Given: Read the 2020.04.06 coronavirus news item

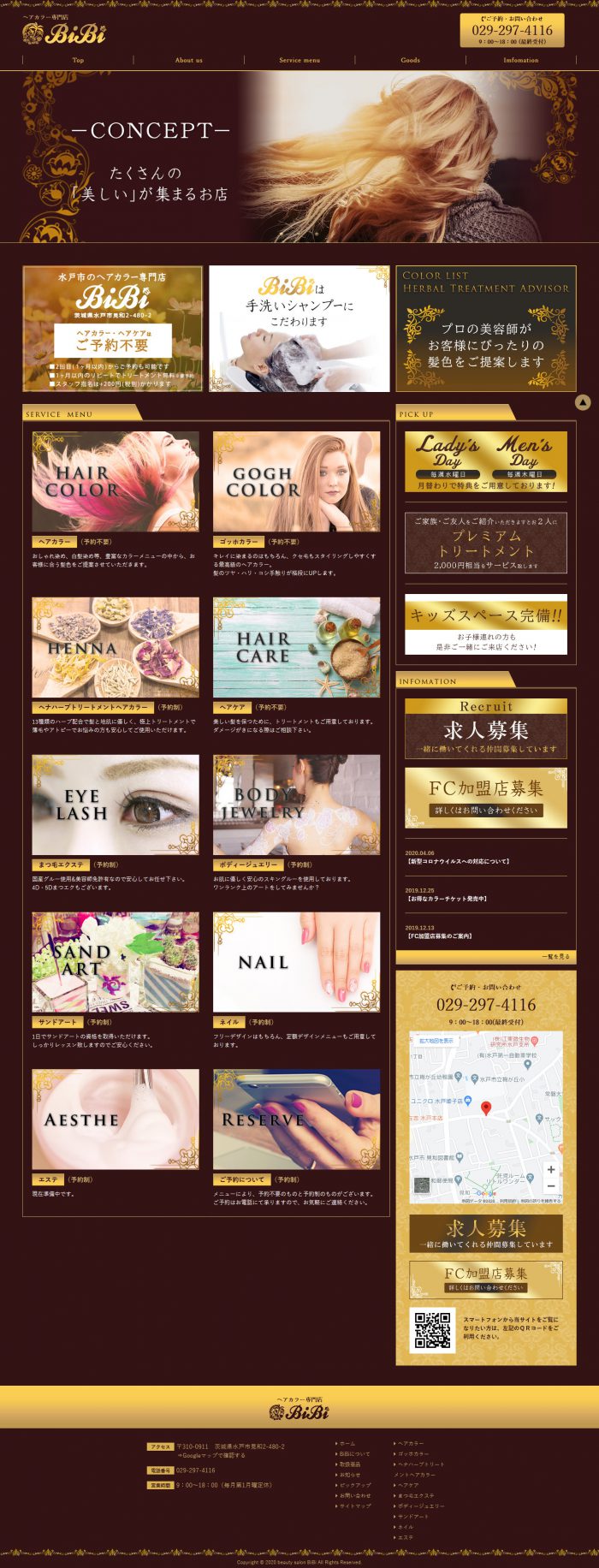Looking at the screenshot, I should click(x=458, y=861).
